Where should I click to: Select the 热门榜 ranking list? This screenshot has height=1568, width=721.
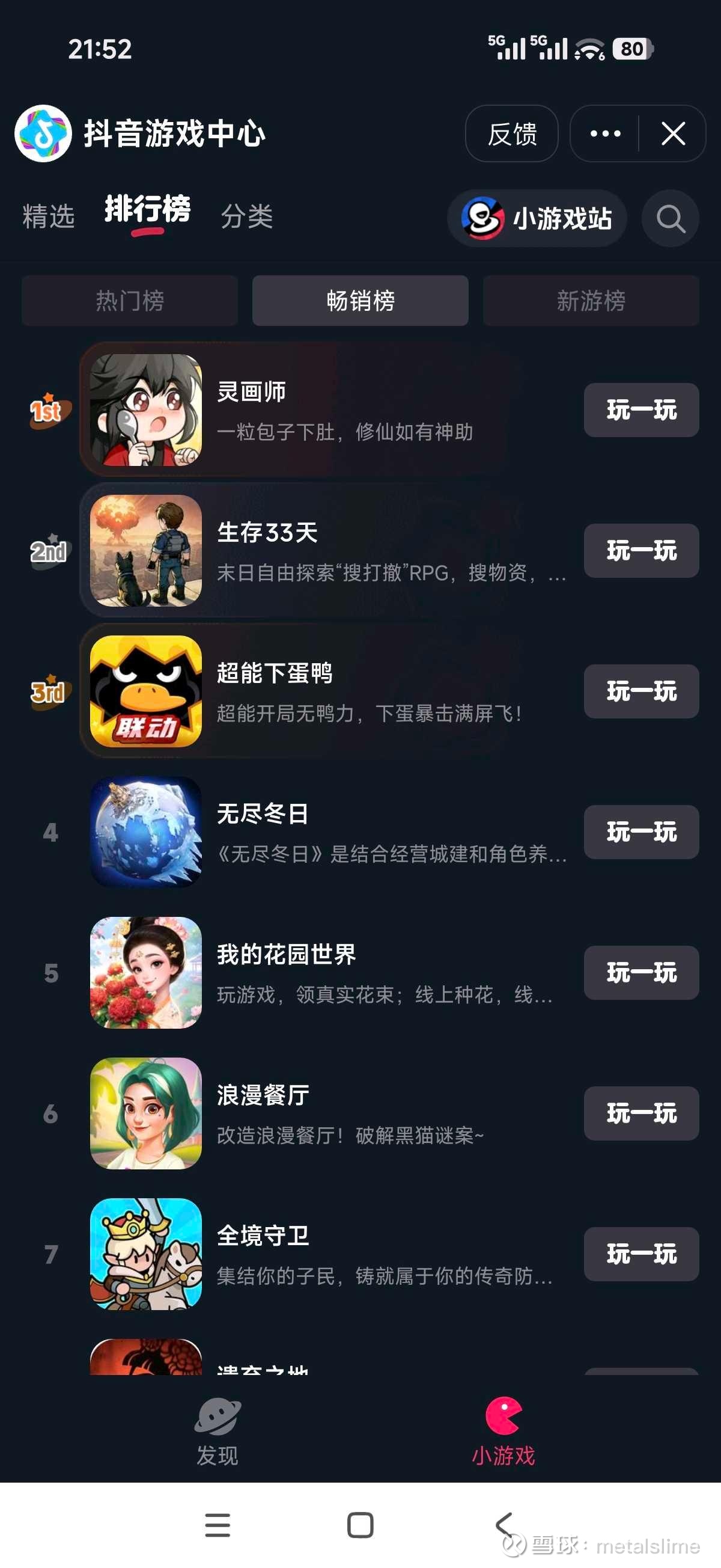tap(130, 301)
